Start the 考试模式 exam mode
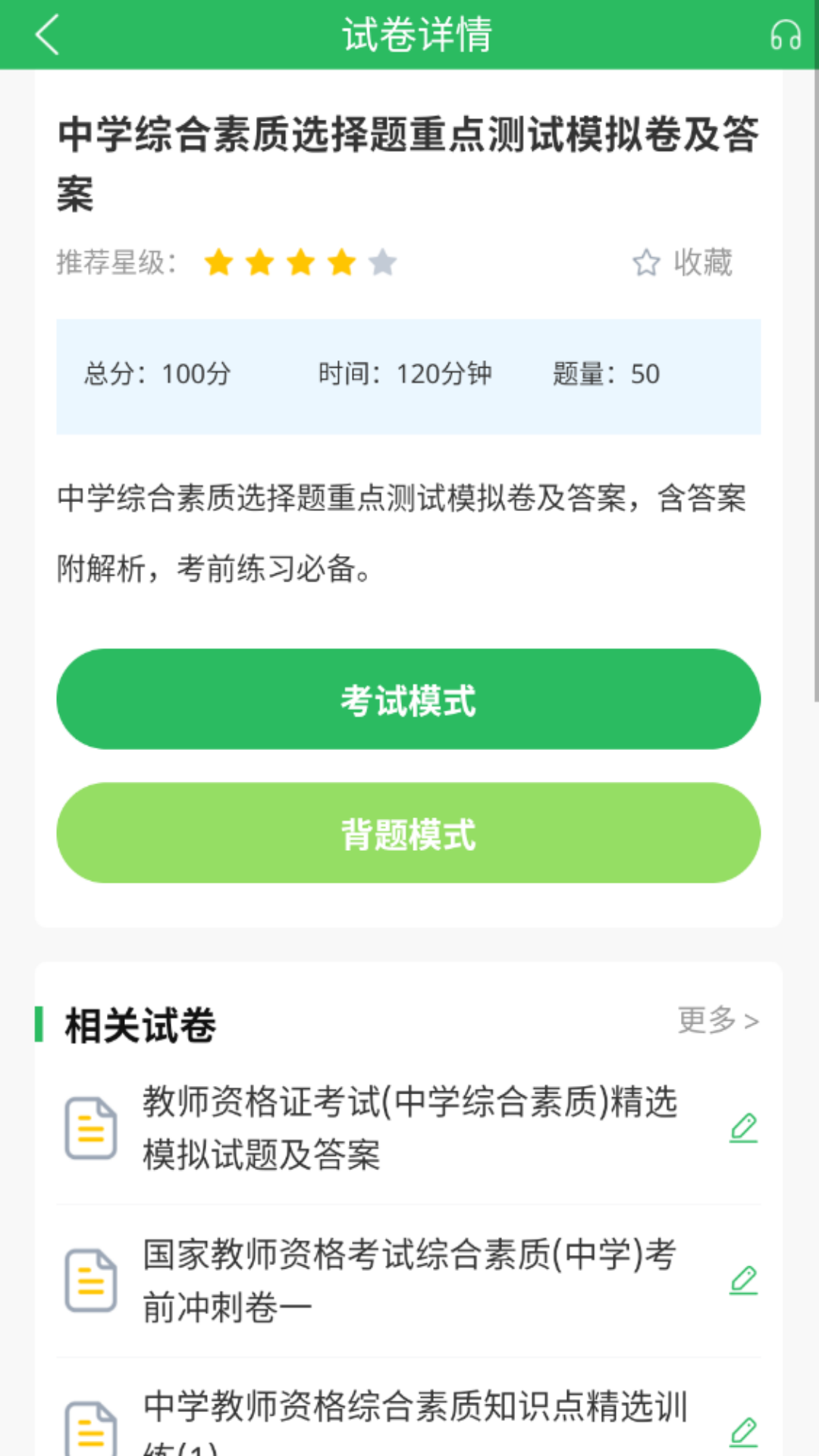The image size is (819, 1456). pos(409,698)
